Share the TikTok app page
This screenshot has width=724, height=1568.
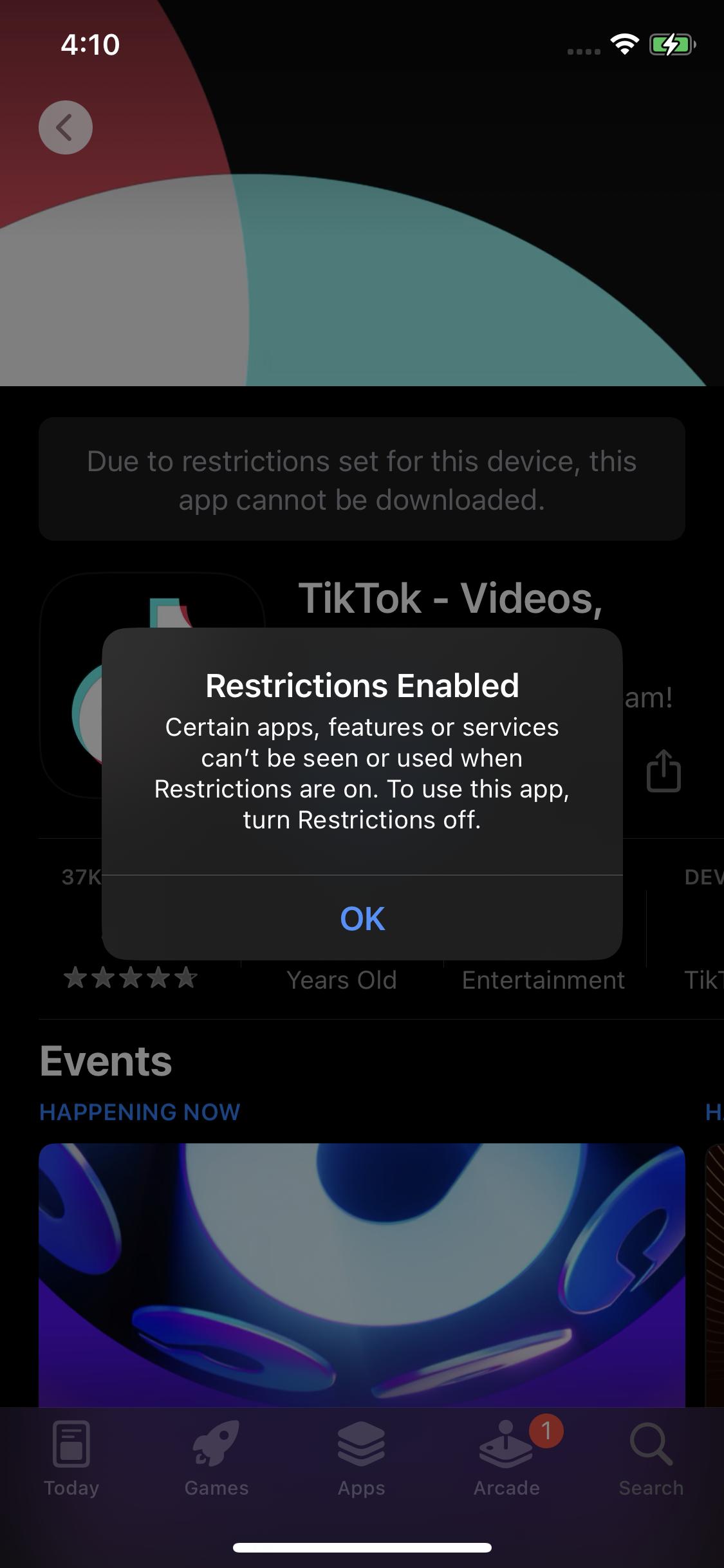663,770
